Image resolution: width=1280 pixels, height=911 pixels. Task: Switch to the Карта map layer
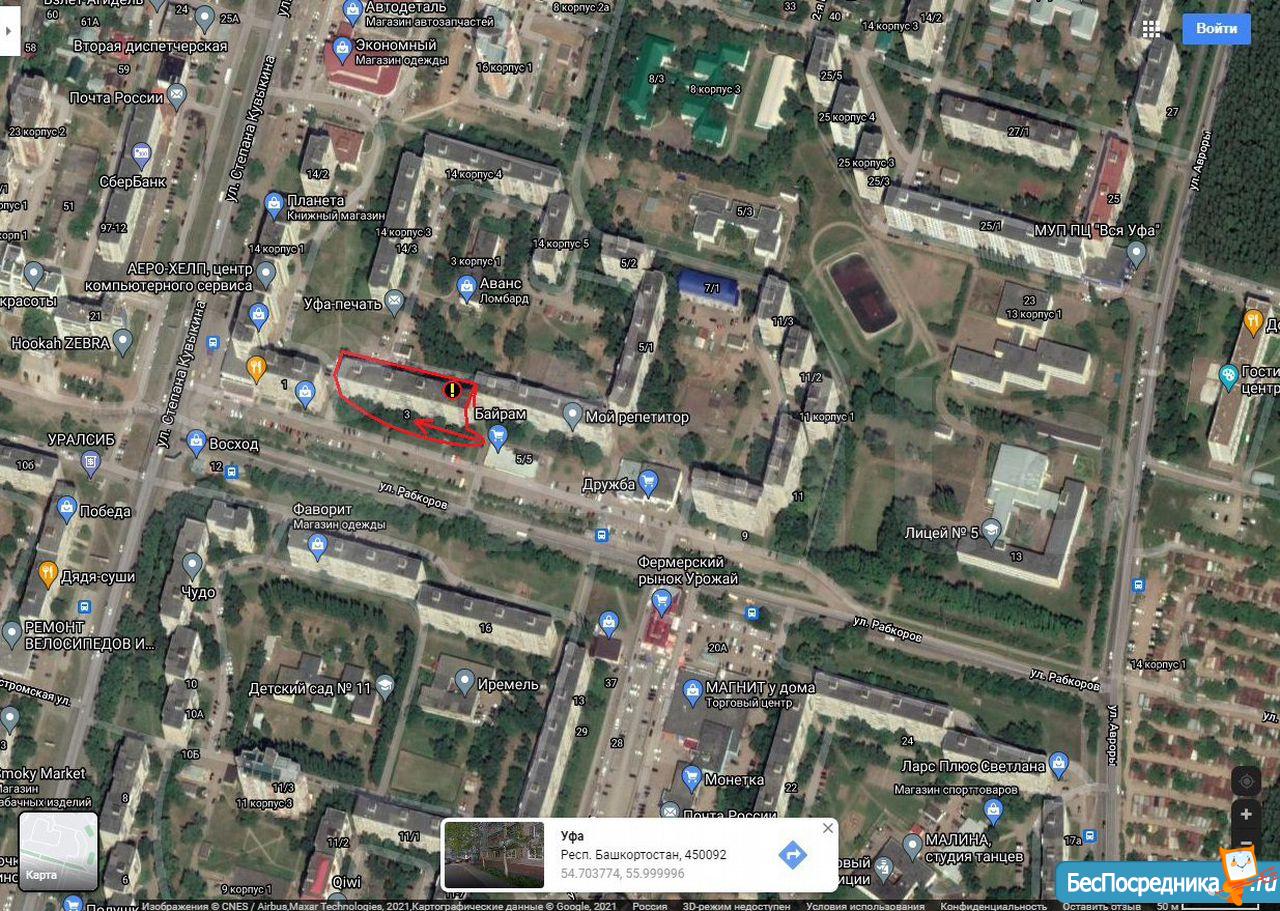[58, 851]
